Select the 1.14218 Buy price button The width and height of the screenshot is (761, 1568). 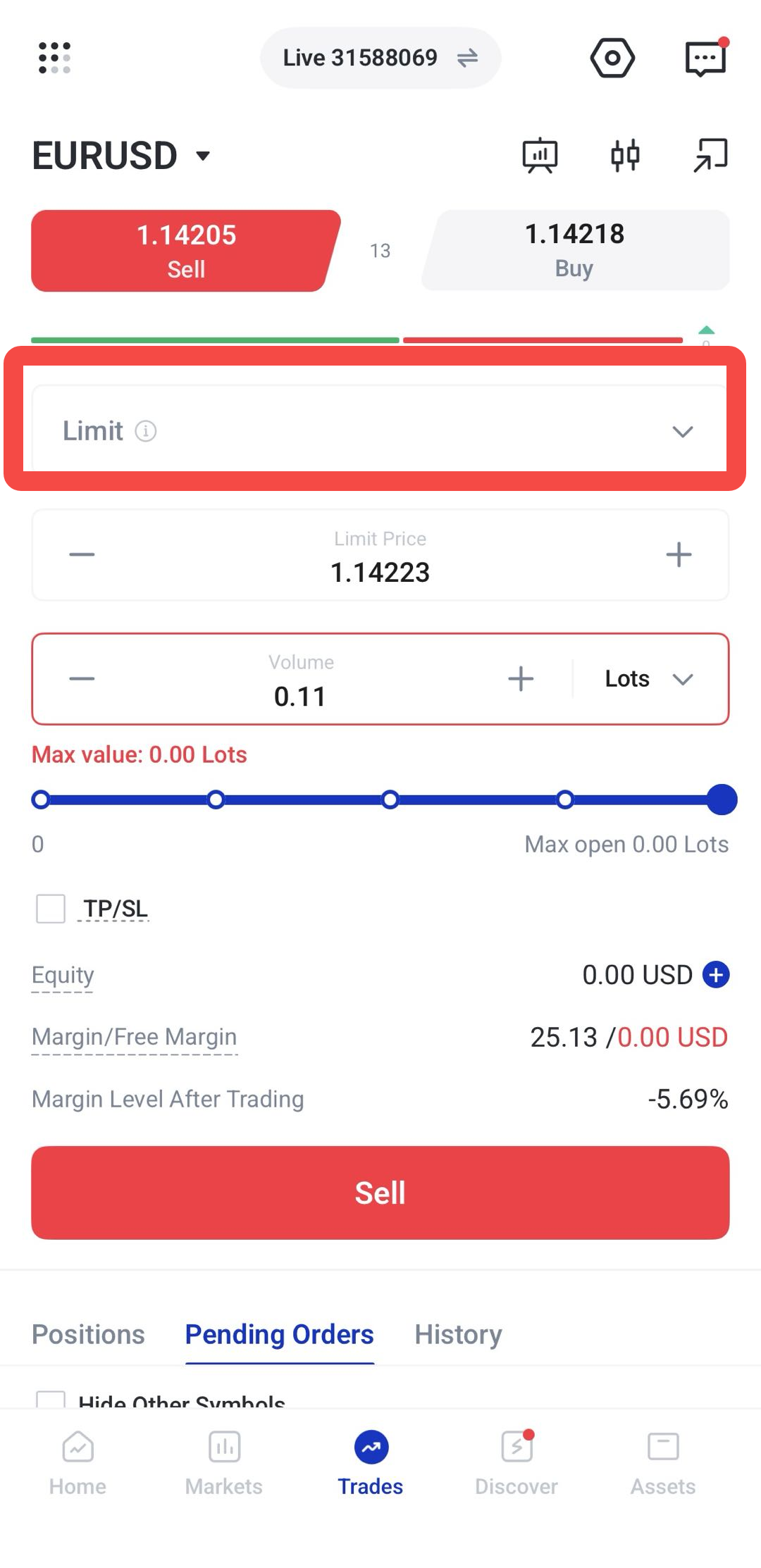coord(575,251)
